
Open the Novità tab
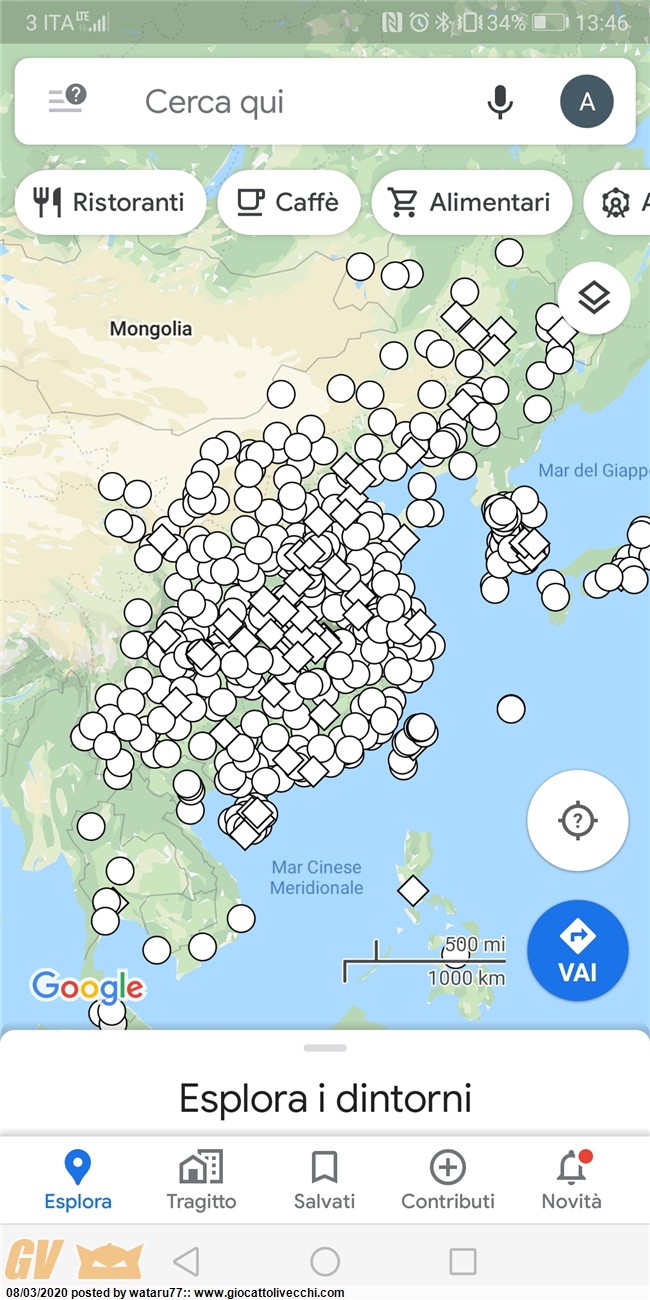coord(572,1181)
